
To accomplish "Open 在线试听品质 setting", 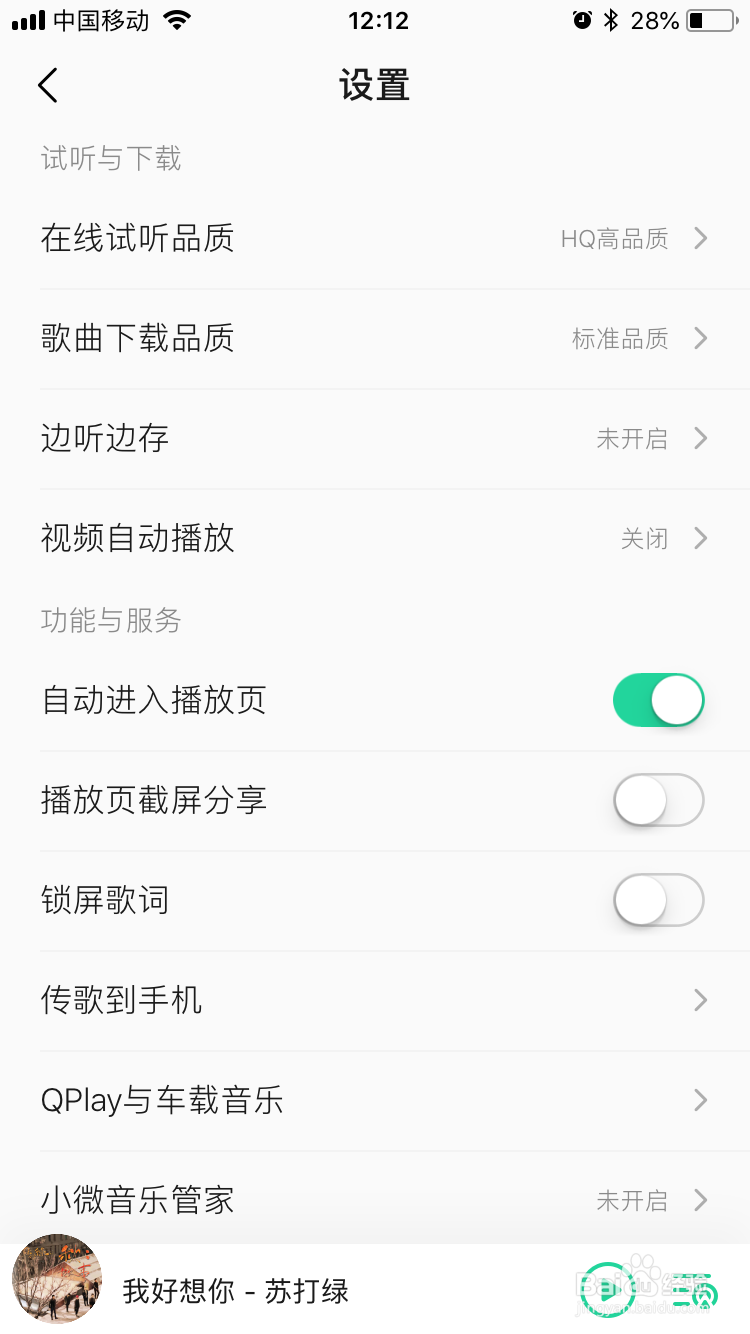I will 375,239.
